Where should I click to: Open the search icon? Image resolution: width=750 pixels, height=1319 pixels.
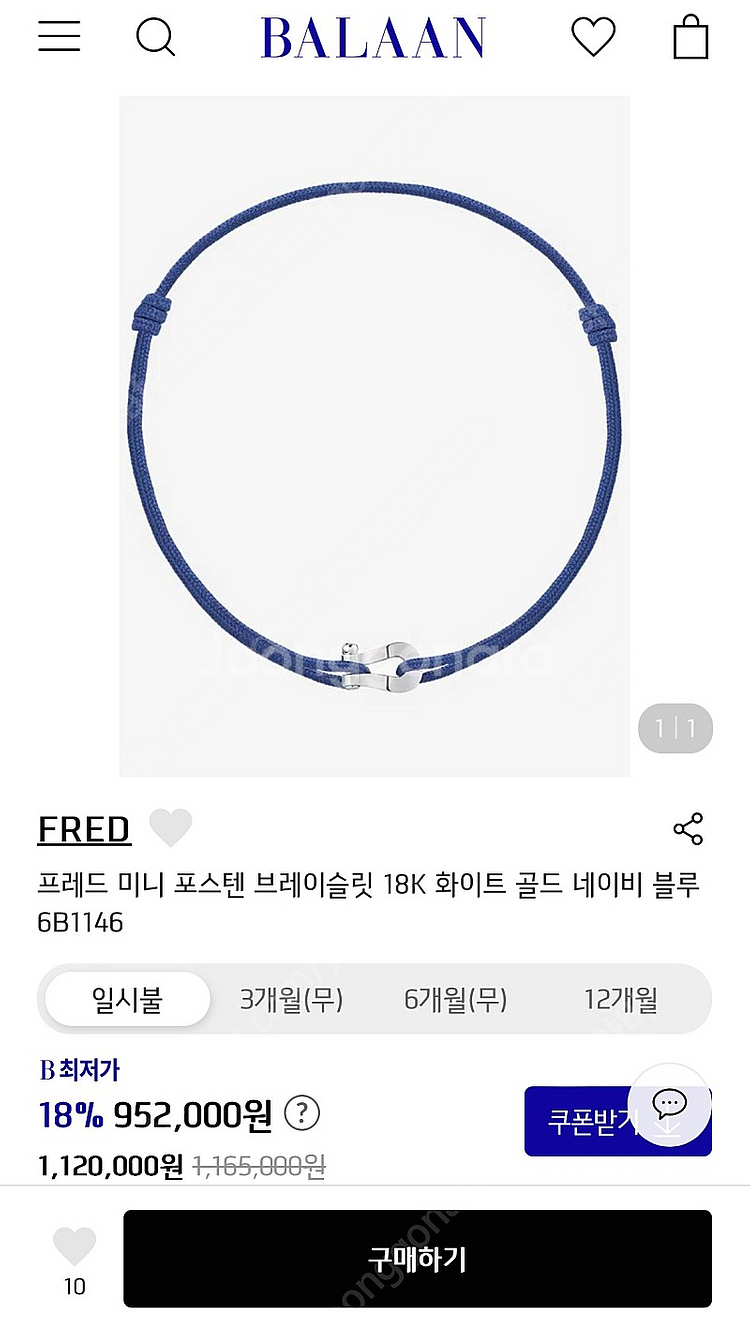pos(155,38)
